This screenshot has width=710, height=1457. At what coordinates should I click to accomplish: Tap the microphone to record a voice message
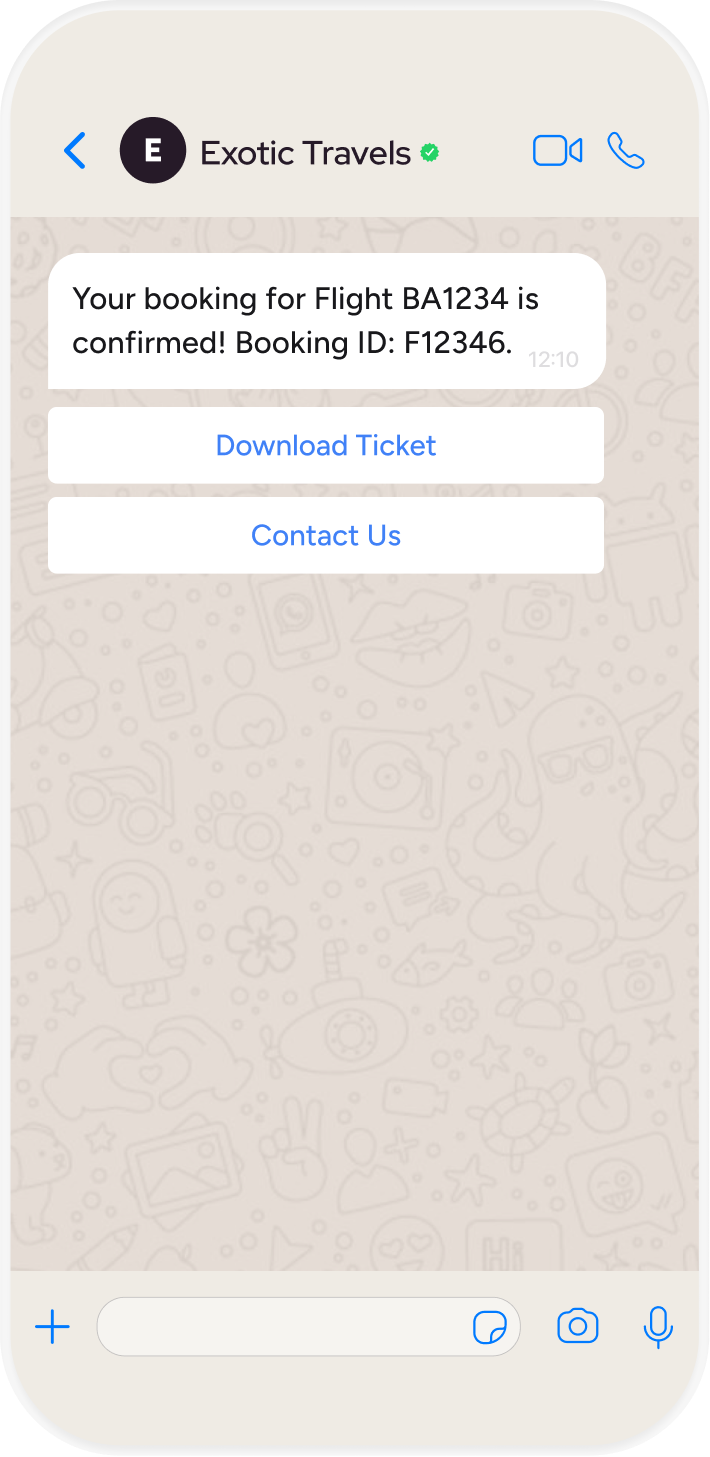pos(657,1327)
